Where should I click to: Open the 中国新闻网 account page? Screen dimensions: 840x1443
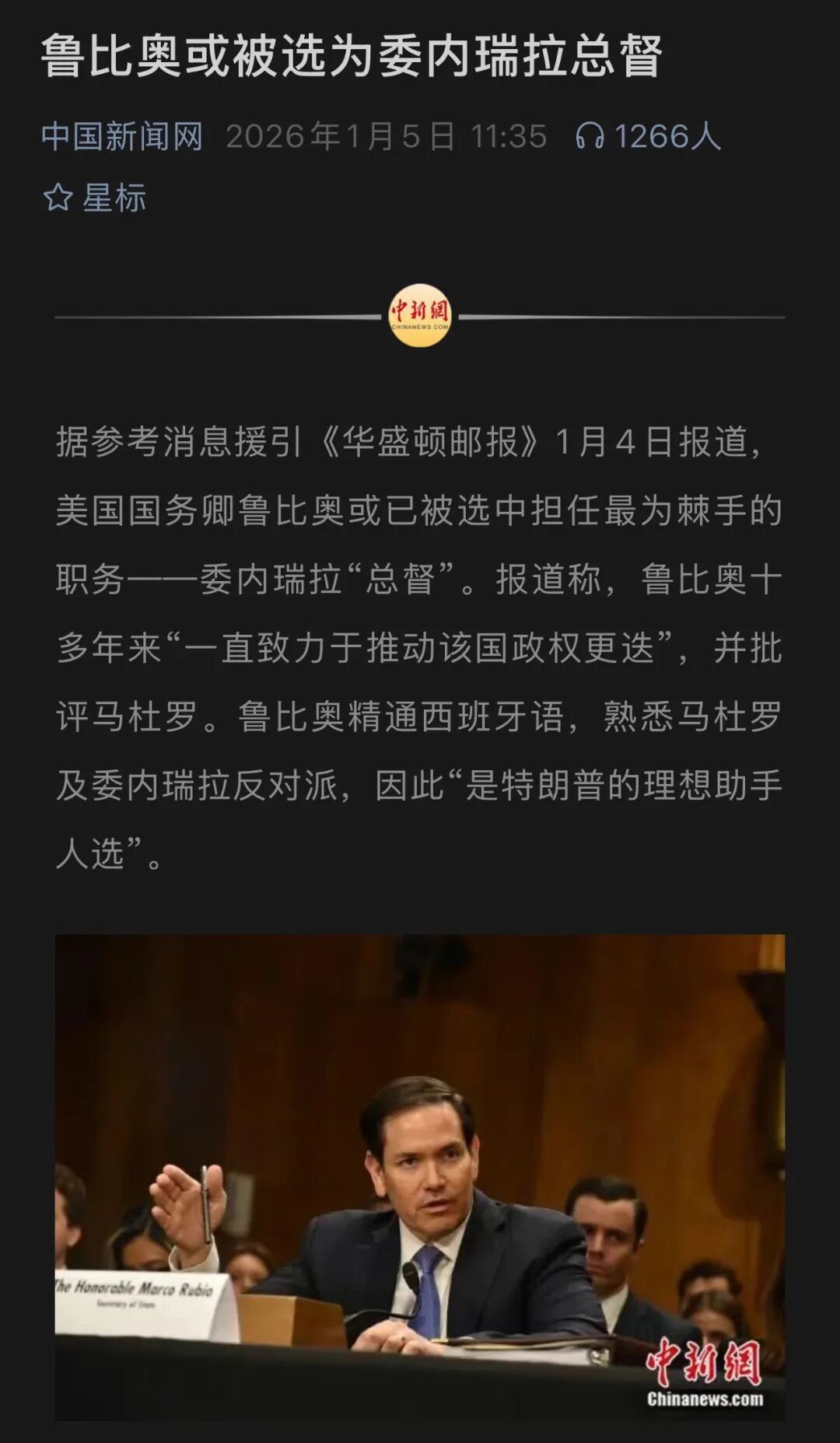click(122, 137)
